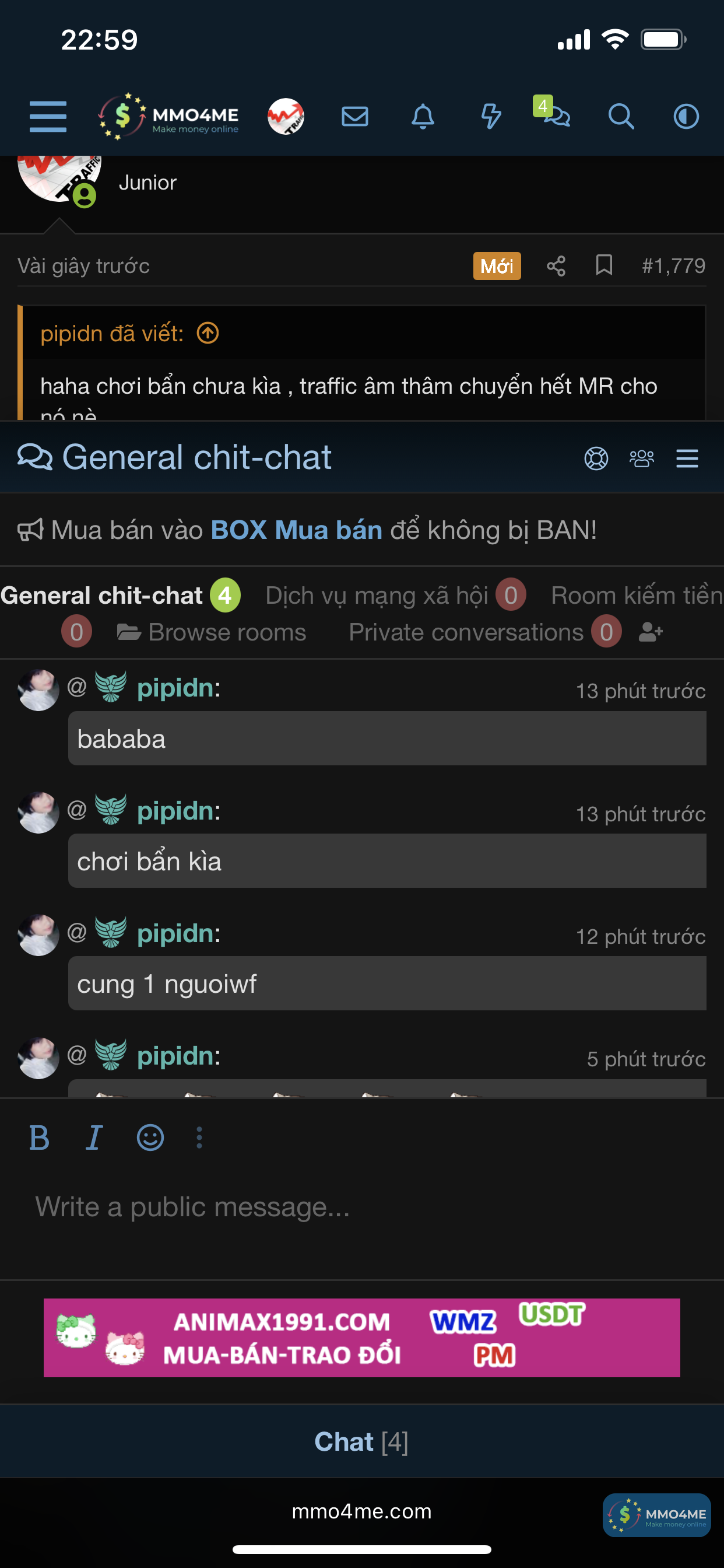Apply bold formatting in chat editor
Screen dimensions: 724x1568
[x=40, y=1137]
